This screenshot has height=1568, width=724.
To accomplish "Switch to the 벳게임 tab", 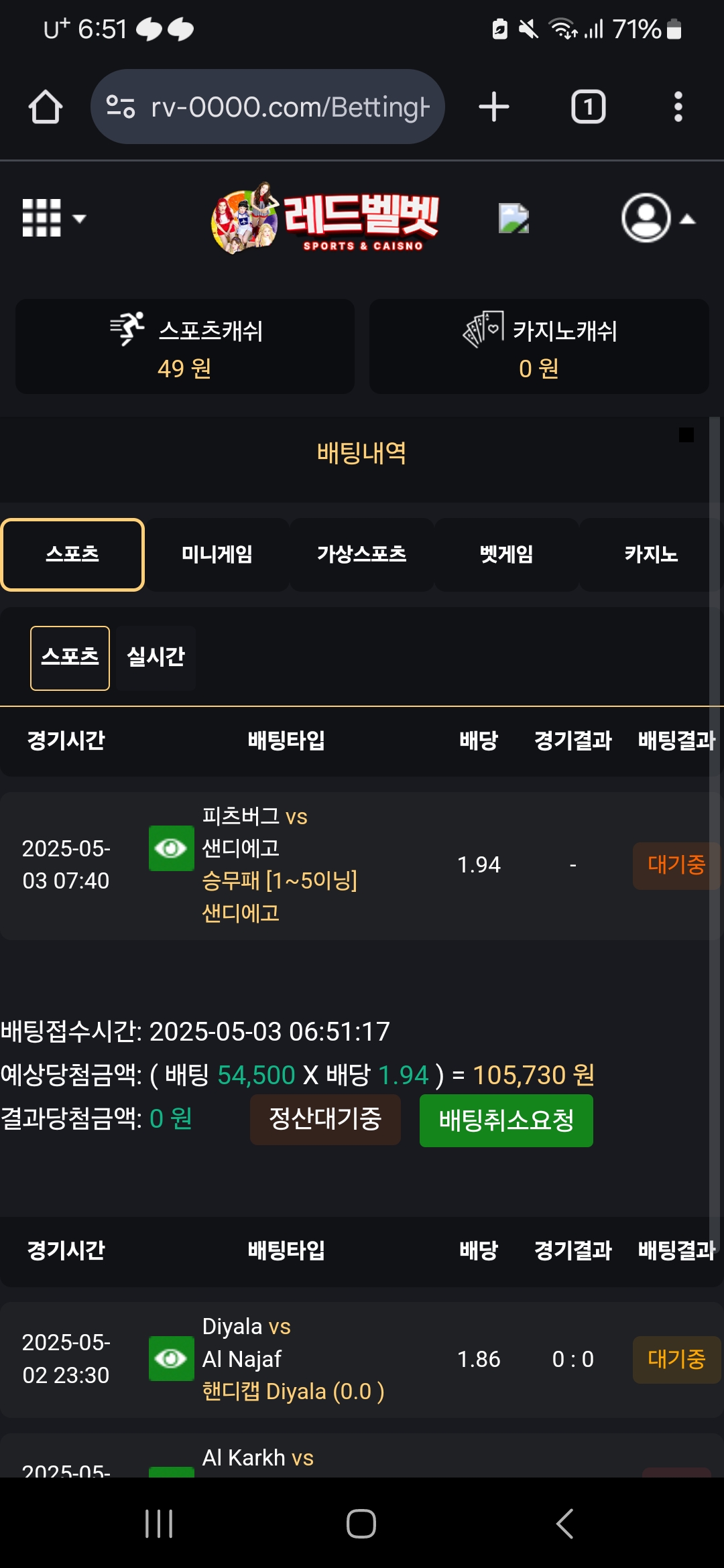I will coord(507,554).
